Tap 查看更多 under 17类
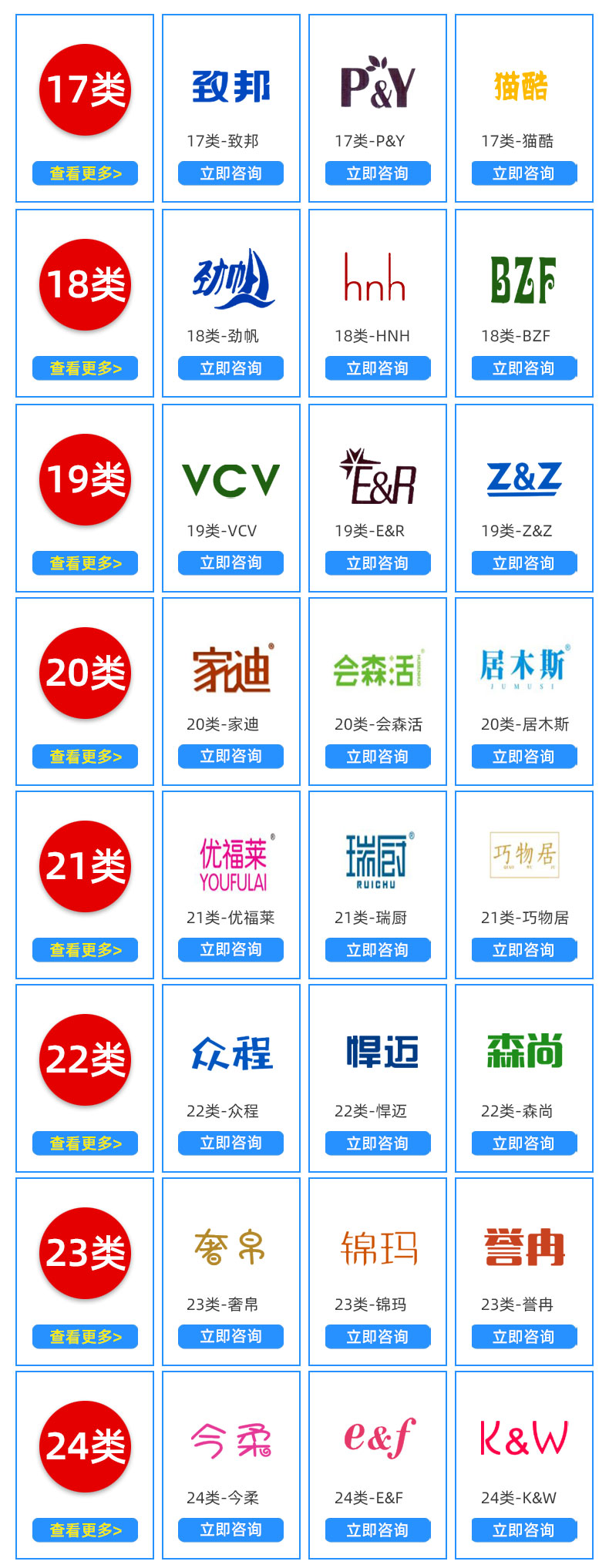This screenshot has width=609, height=1568. [x=85, y=173]
